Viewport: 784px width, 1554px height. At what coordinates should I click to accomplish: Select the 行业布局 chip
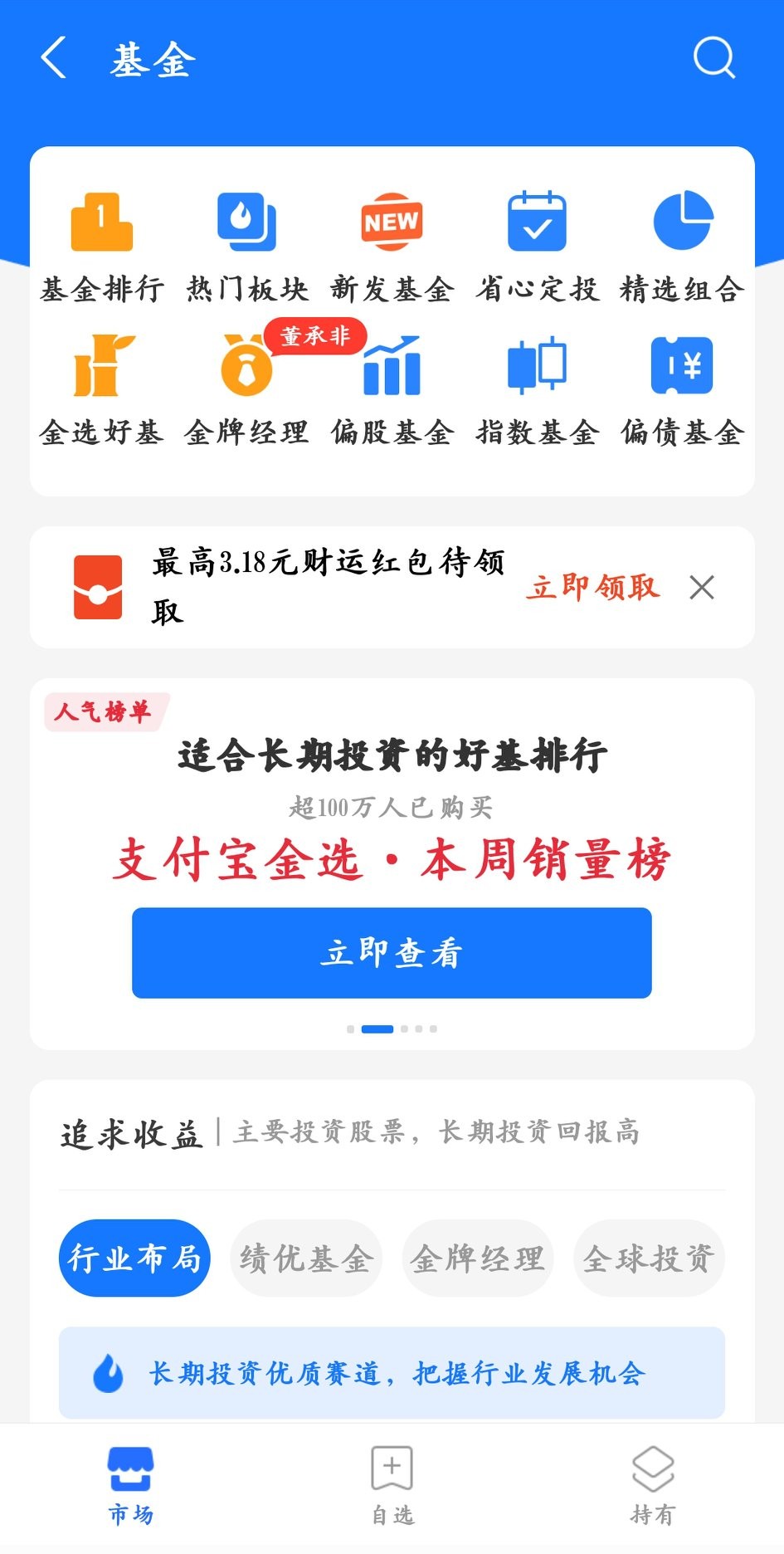coord(134,1258)
